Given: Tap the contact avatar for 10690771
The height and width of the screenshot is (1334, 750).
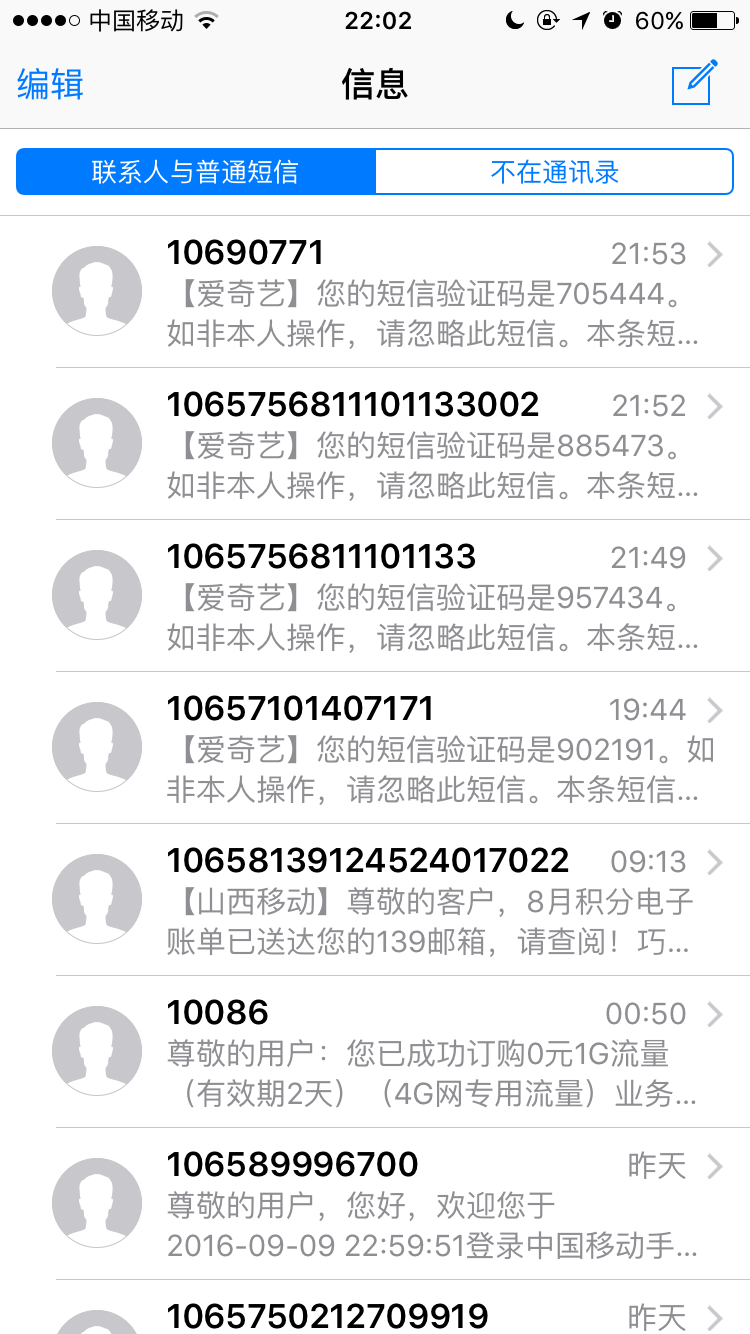Looking at the screenshot, I should tap(97, 290).
